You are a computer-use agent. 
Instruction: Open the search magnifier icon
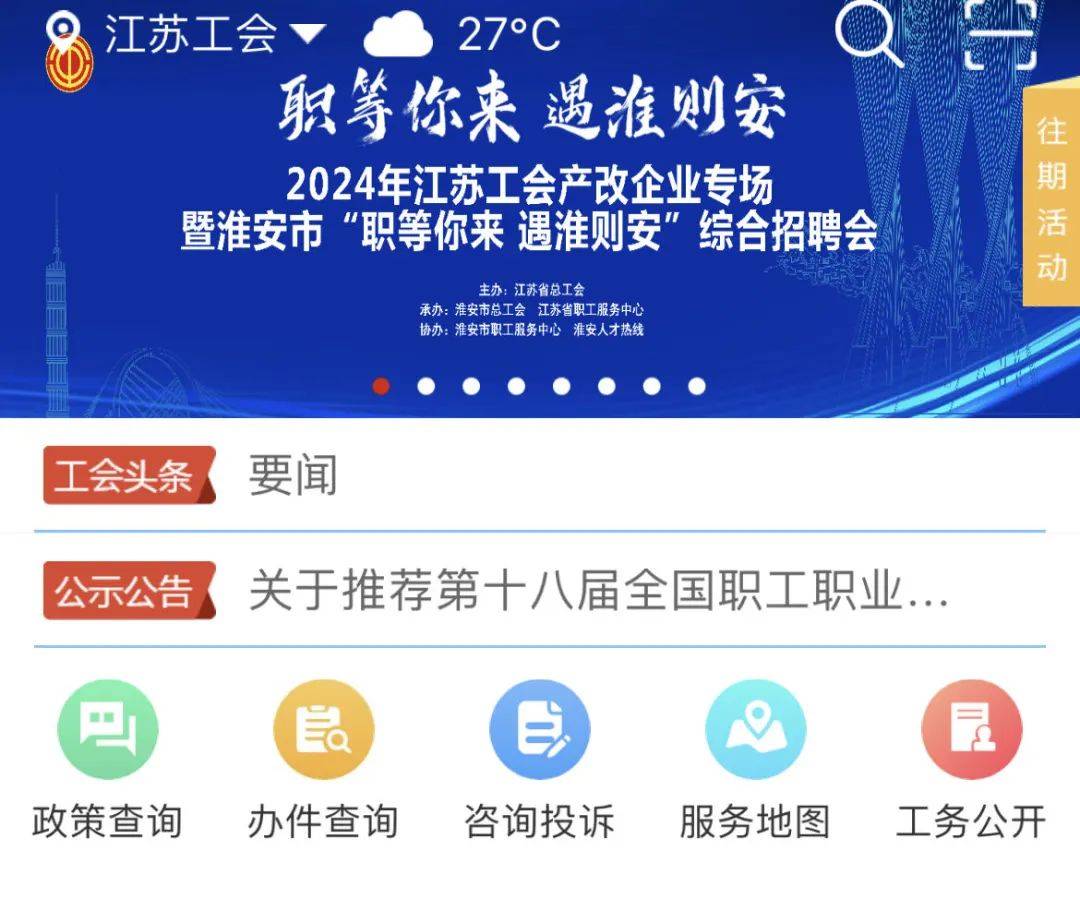point(867,34)
